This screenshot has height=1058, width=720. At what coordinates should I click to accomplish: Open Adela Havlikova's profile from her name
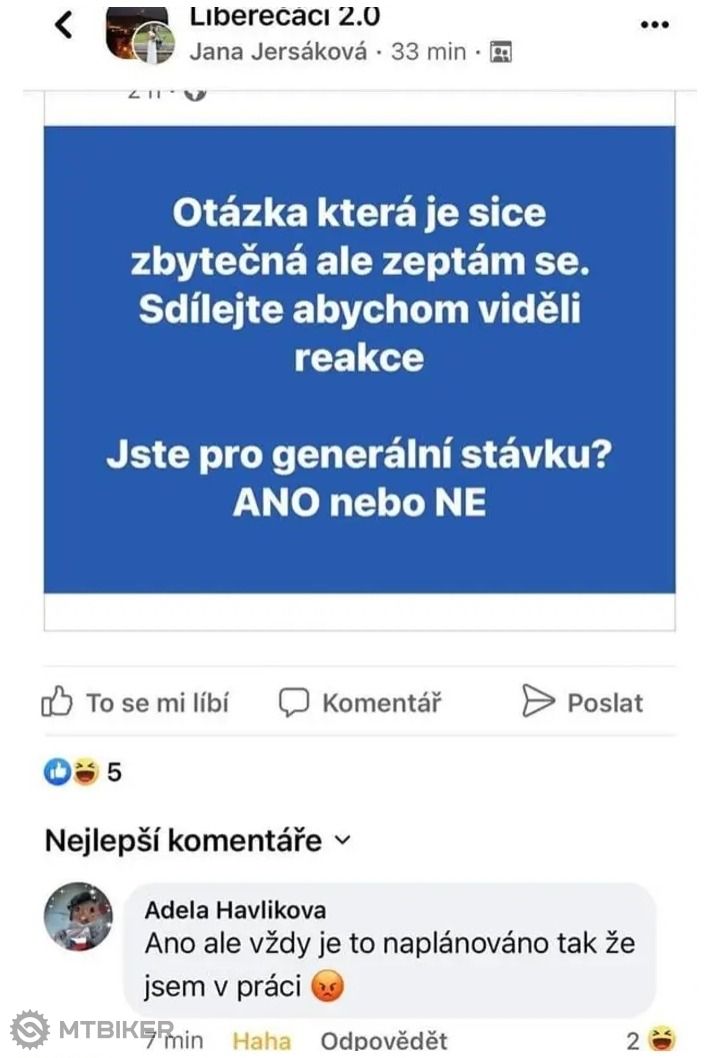point(235,910)
